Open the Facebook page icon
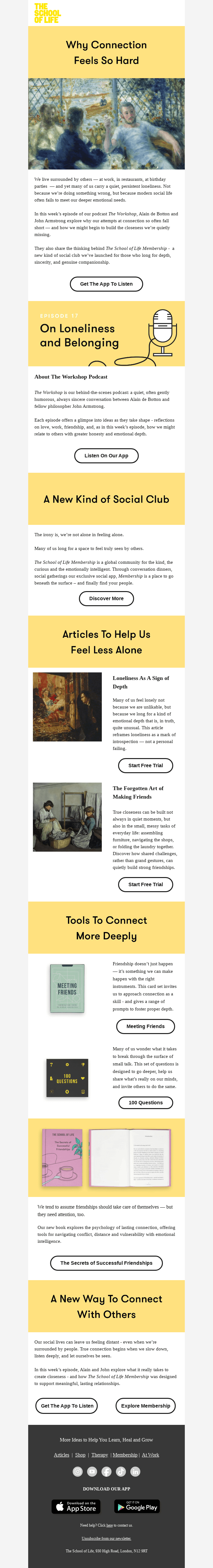 106,1471
